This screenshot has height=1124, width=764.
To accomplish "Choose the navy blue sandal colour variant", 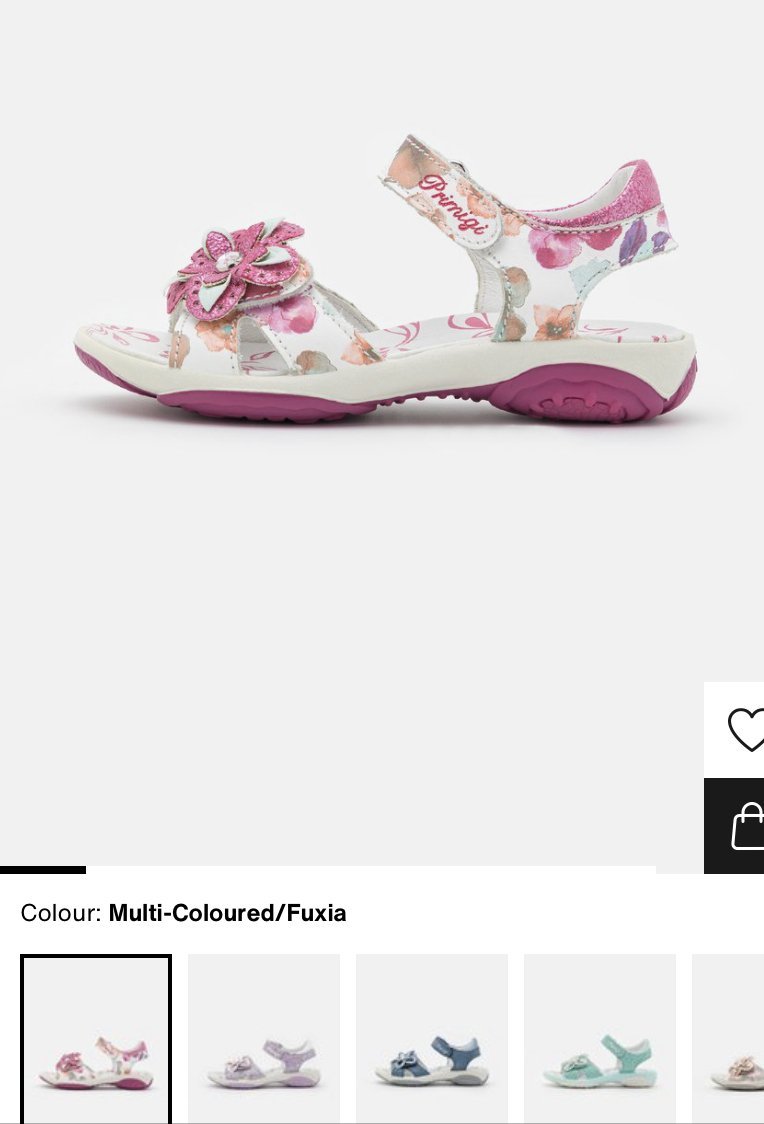I will (432, 1040).
